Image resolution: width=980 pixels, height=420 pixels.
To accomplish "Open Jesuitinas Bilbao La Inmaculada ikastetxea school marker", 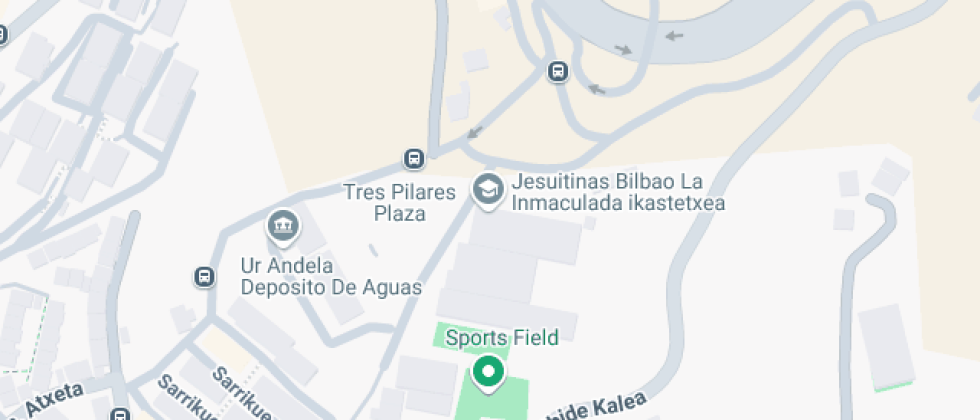I will pos(488,190).
